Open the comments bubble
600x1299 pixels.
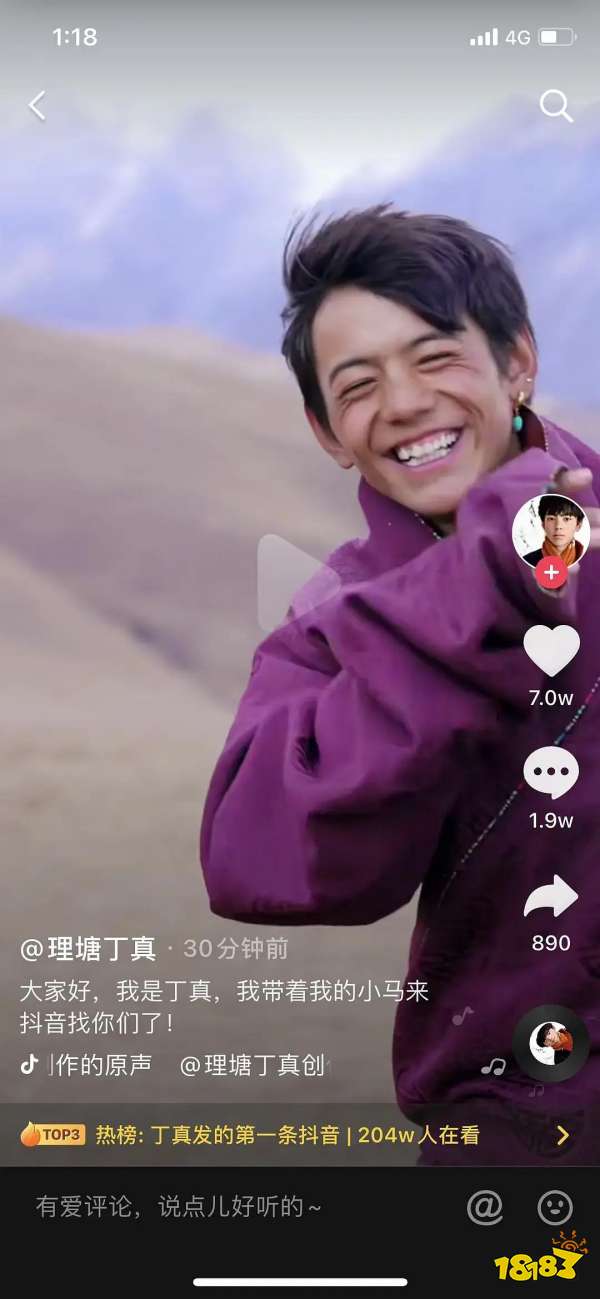click(551, 773)
